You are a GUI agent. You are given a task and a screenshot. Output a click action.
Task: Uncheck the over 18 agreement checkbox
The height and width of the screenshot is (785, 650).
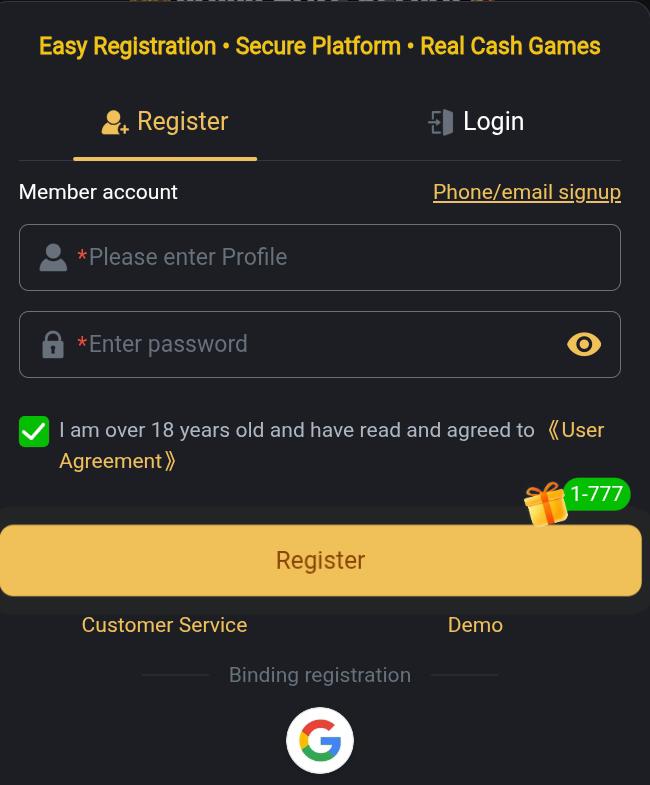[x=34, y=431]
